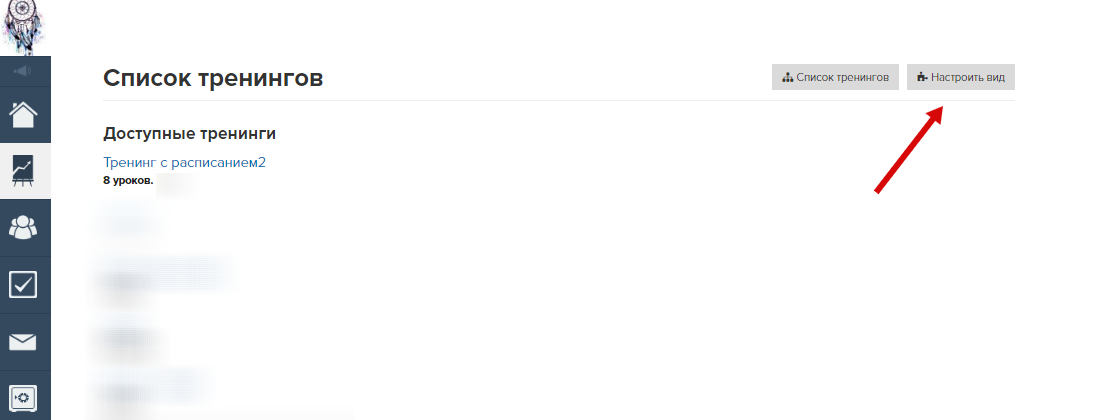Open the tasks checkmark icon in the sidebar
This screenshot has width=1097, height=420.
click(x=23, y=284)
